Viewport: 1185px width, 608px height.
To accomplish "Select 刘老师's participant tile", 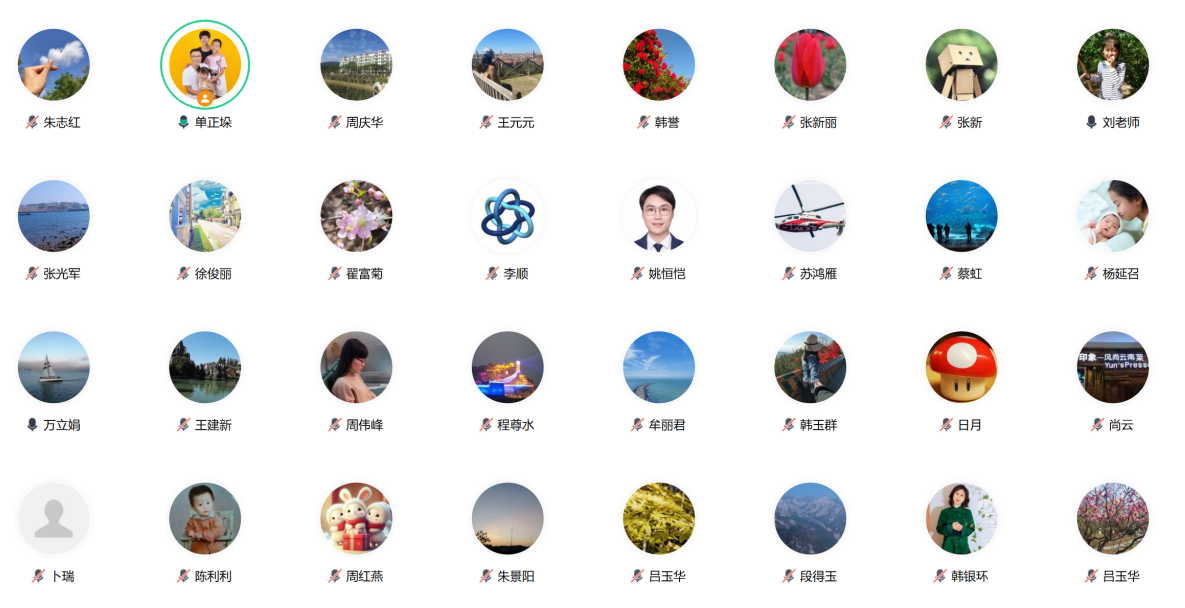I will click(1113, 65).
